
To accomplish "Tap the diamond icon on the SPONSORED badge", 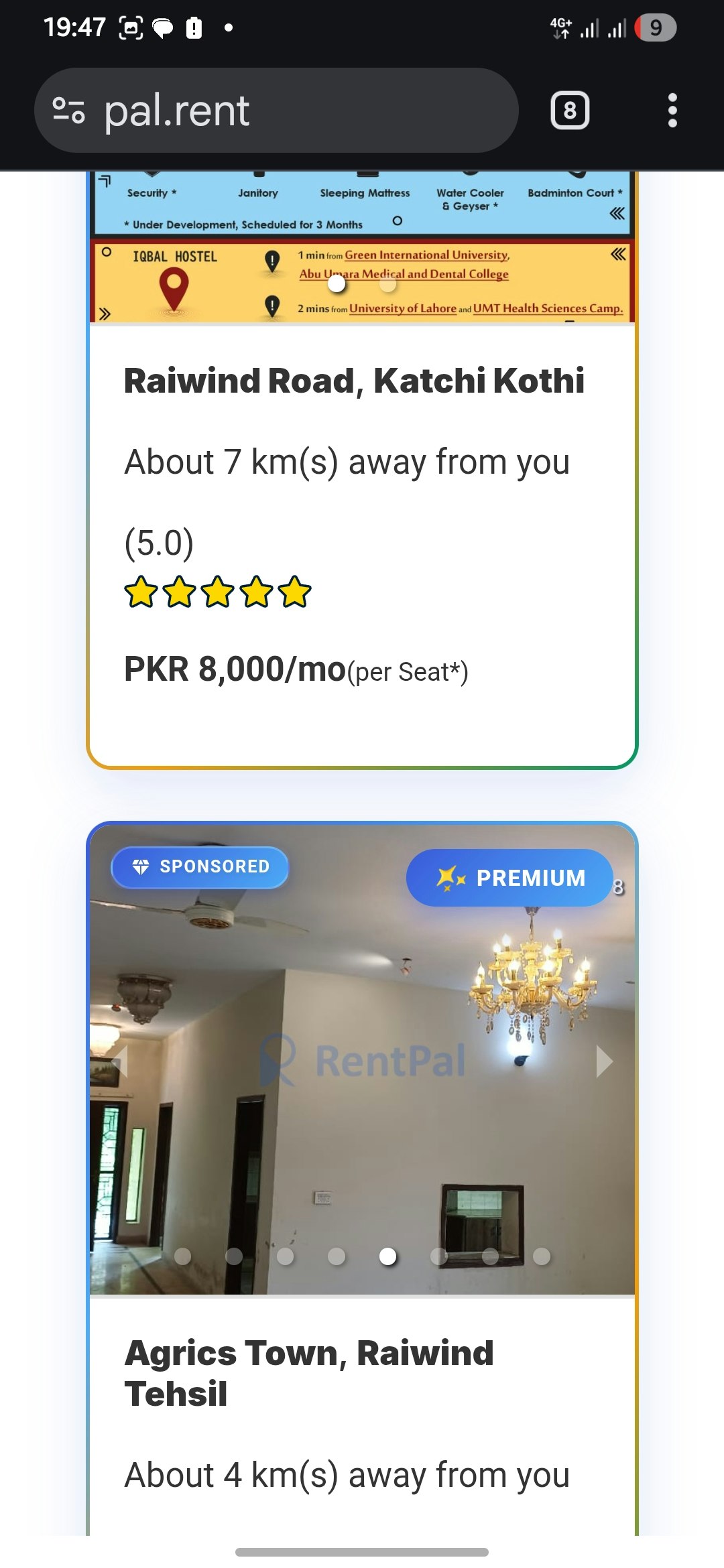I will (x=139, y=866).
